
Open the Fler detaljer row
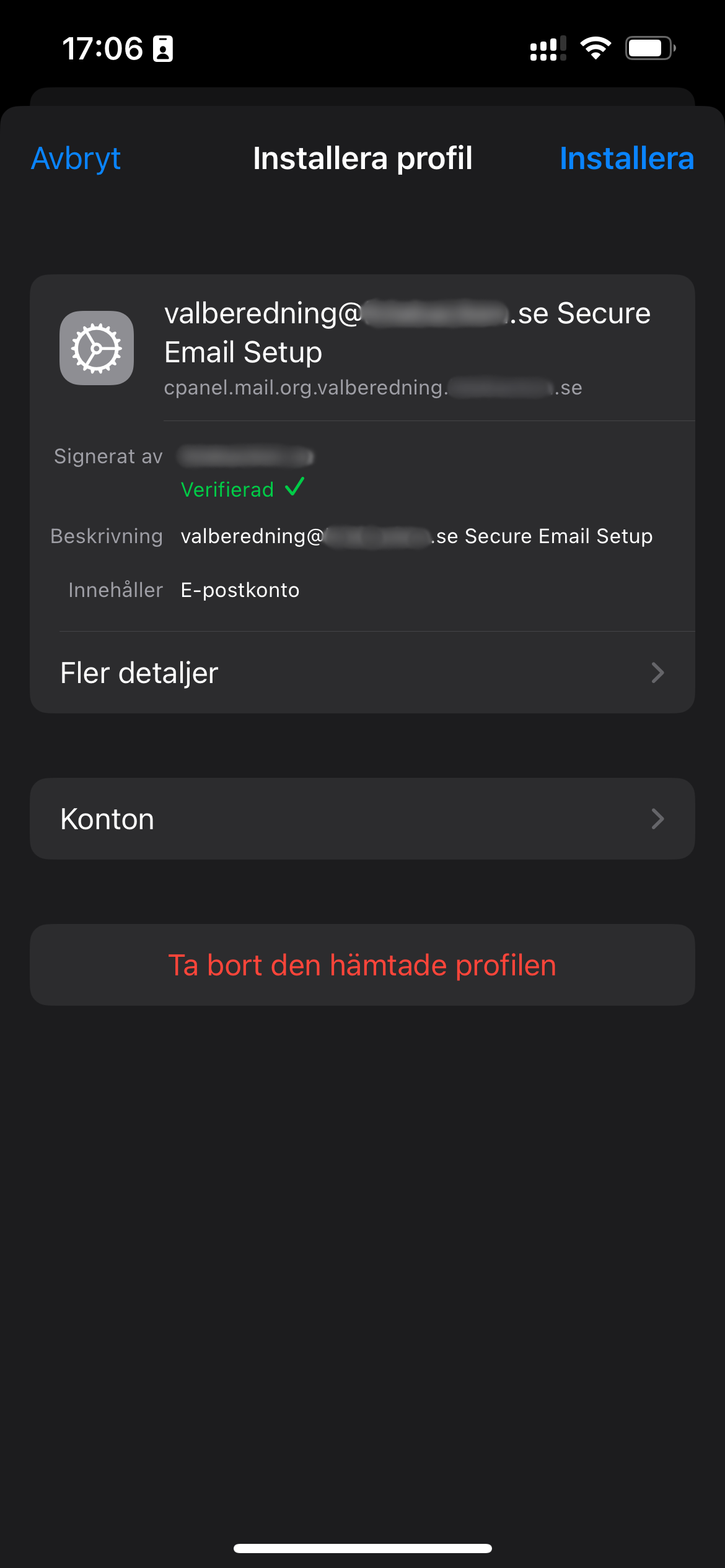coord(362,673)
